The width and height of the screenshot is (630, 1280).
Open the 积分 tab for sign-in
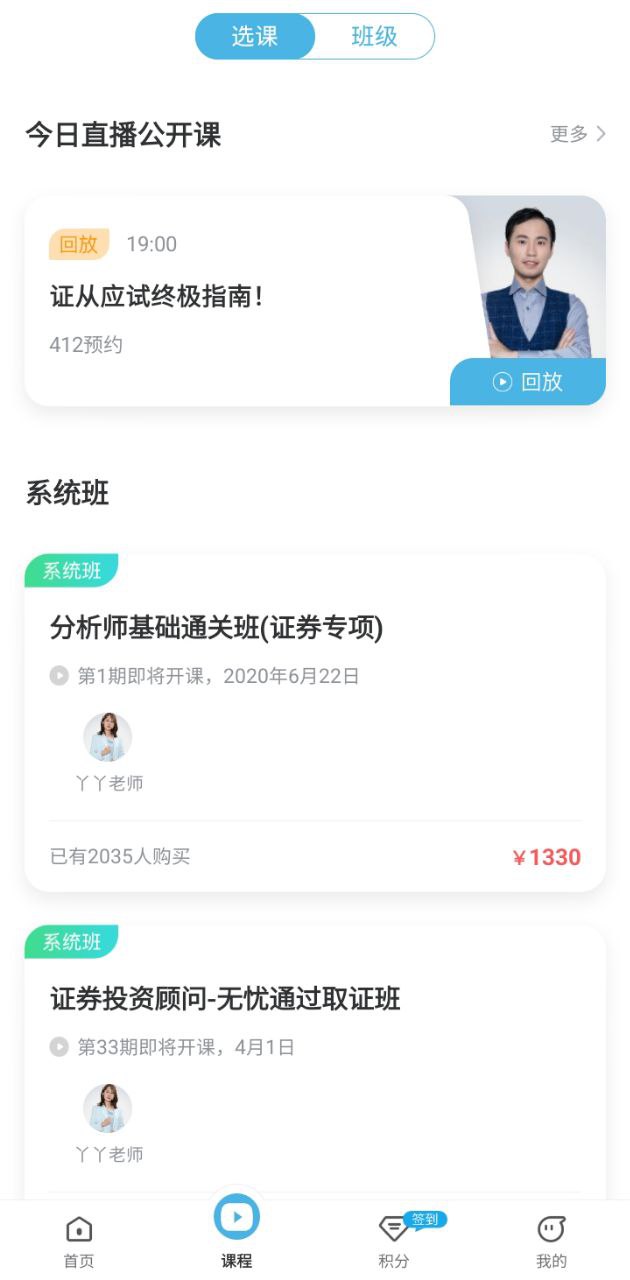(394, 1240)
